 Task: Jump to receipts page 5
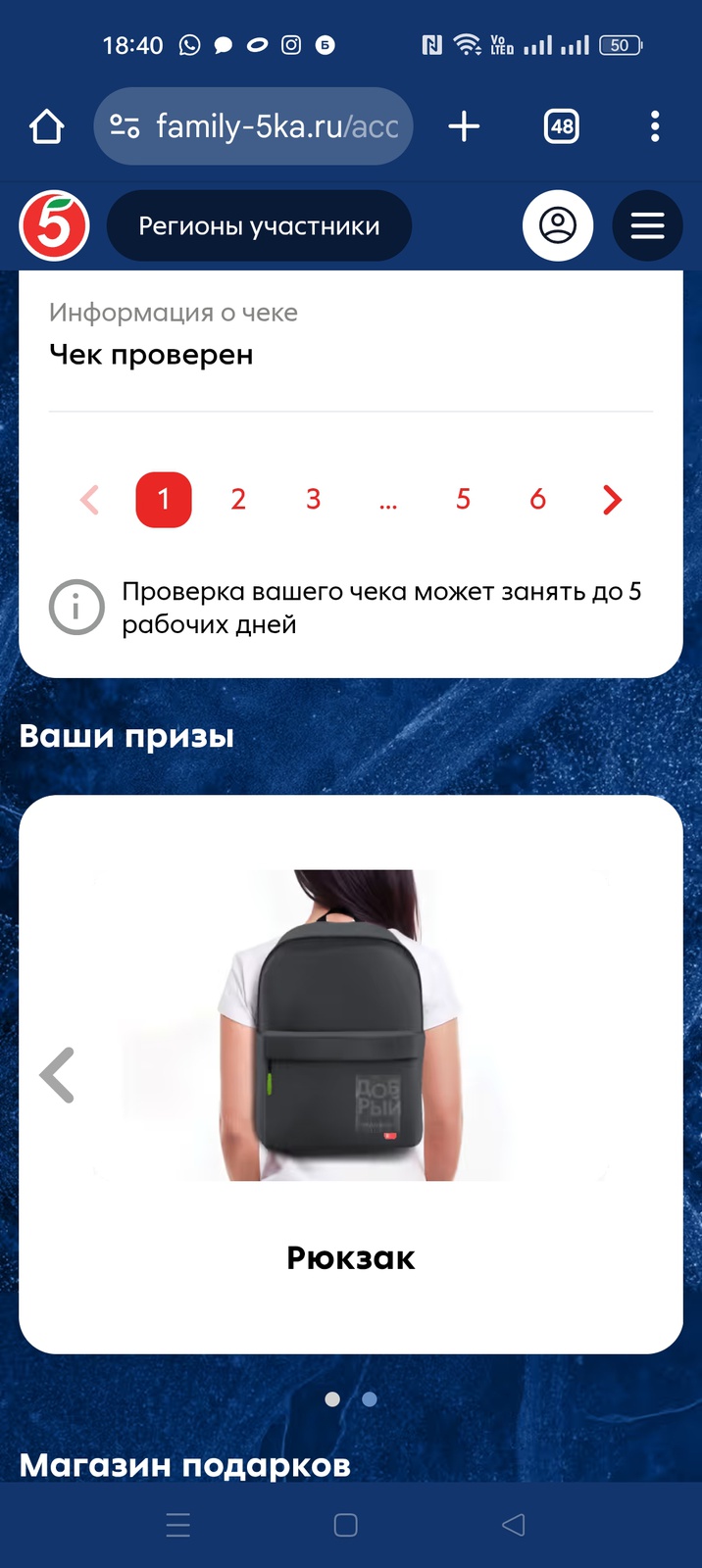click(x=463, y=500)
